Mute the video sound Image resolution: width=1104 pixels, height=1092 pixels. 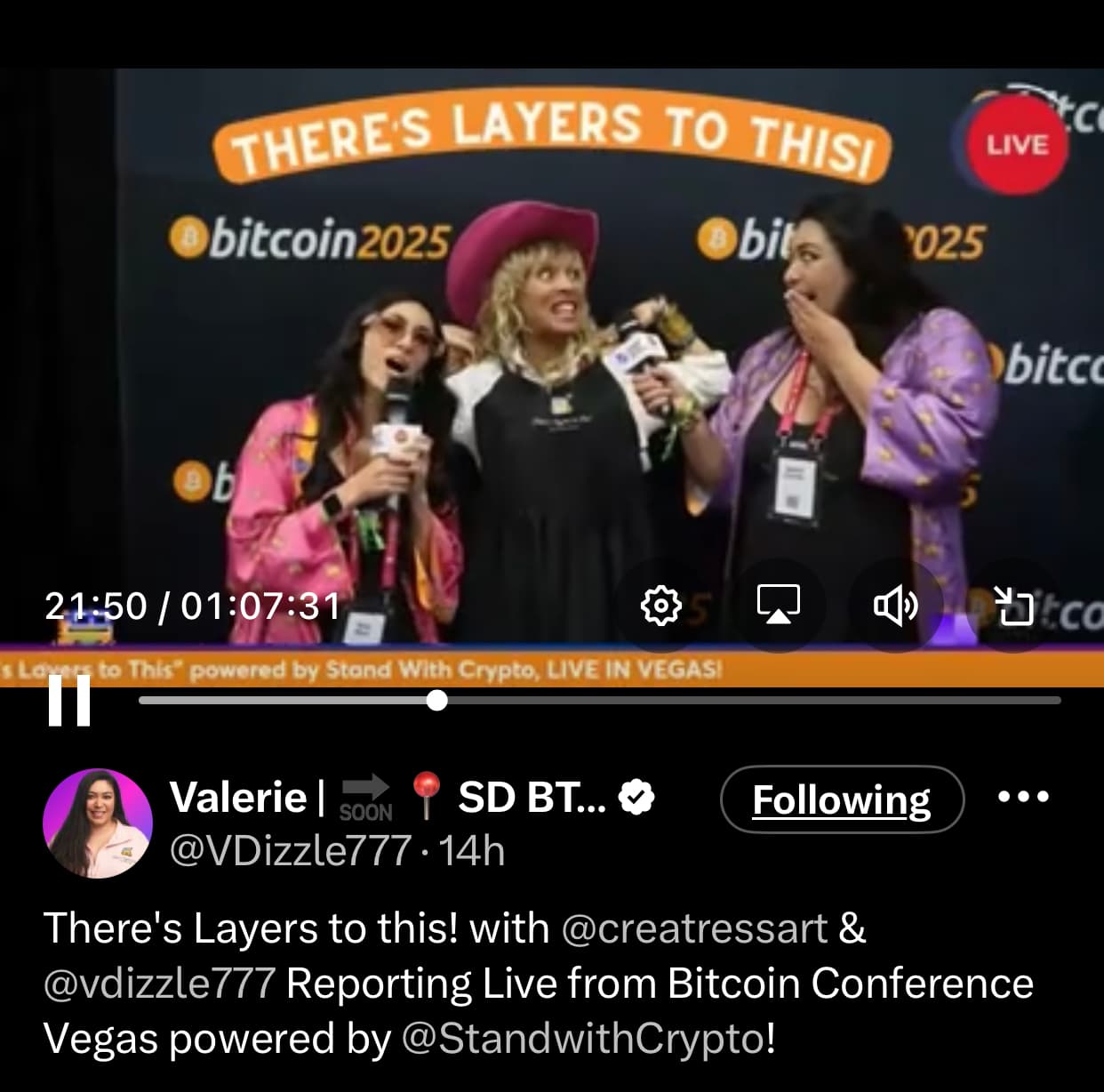(x=895, y=606)
